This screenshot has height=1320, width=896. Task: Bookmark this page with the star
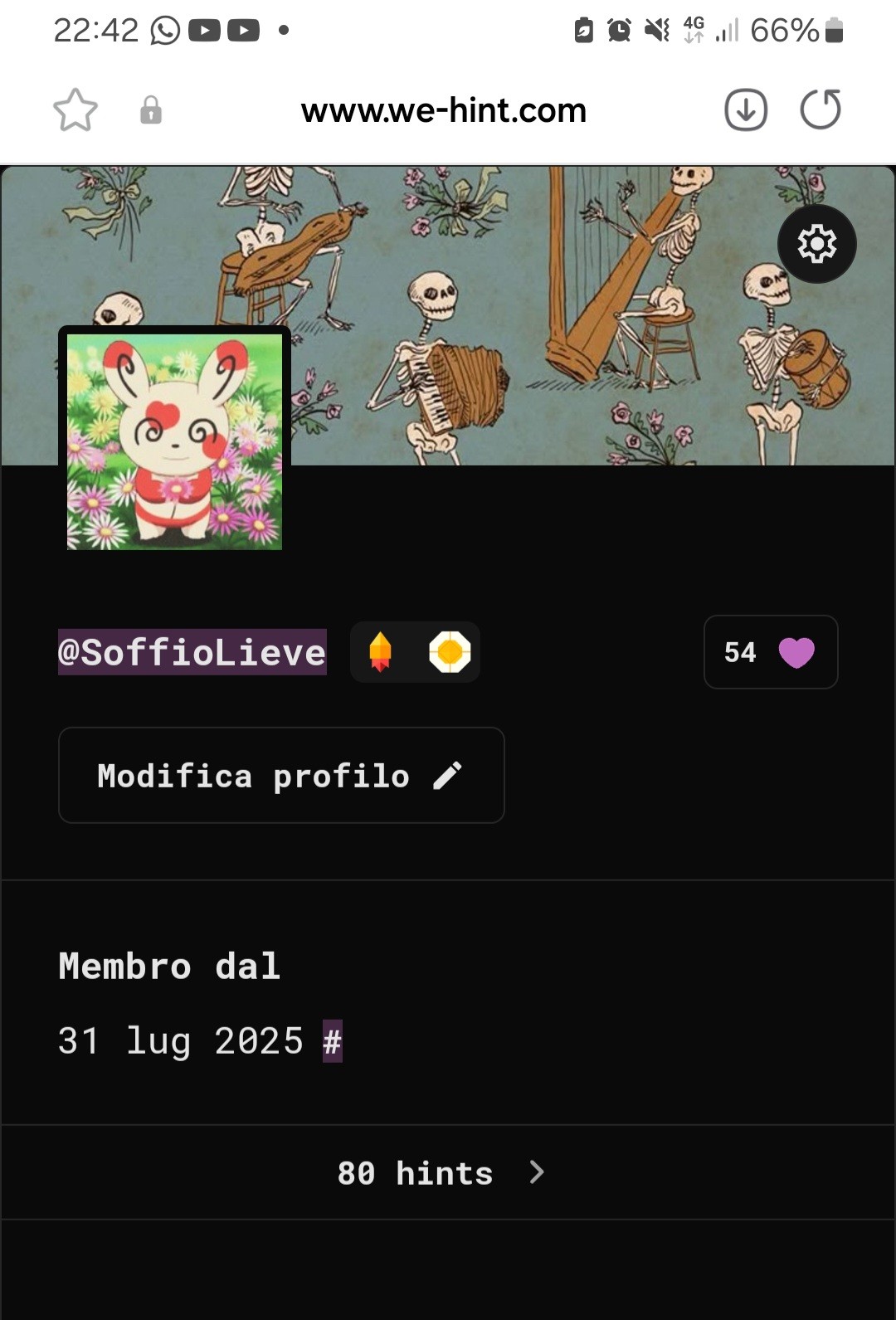[x=75, y=110]
